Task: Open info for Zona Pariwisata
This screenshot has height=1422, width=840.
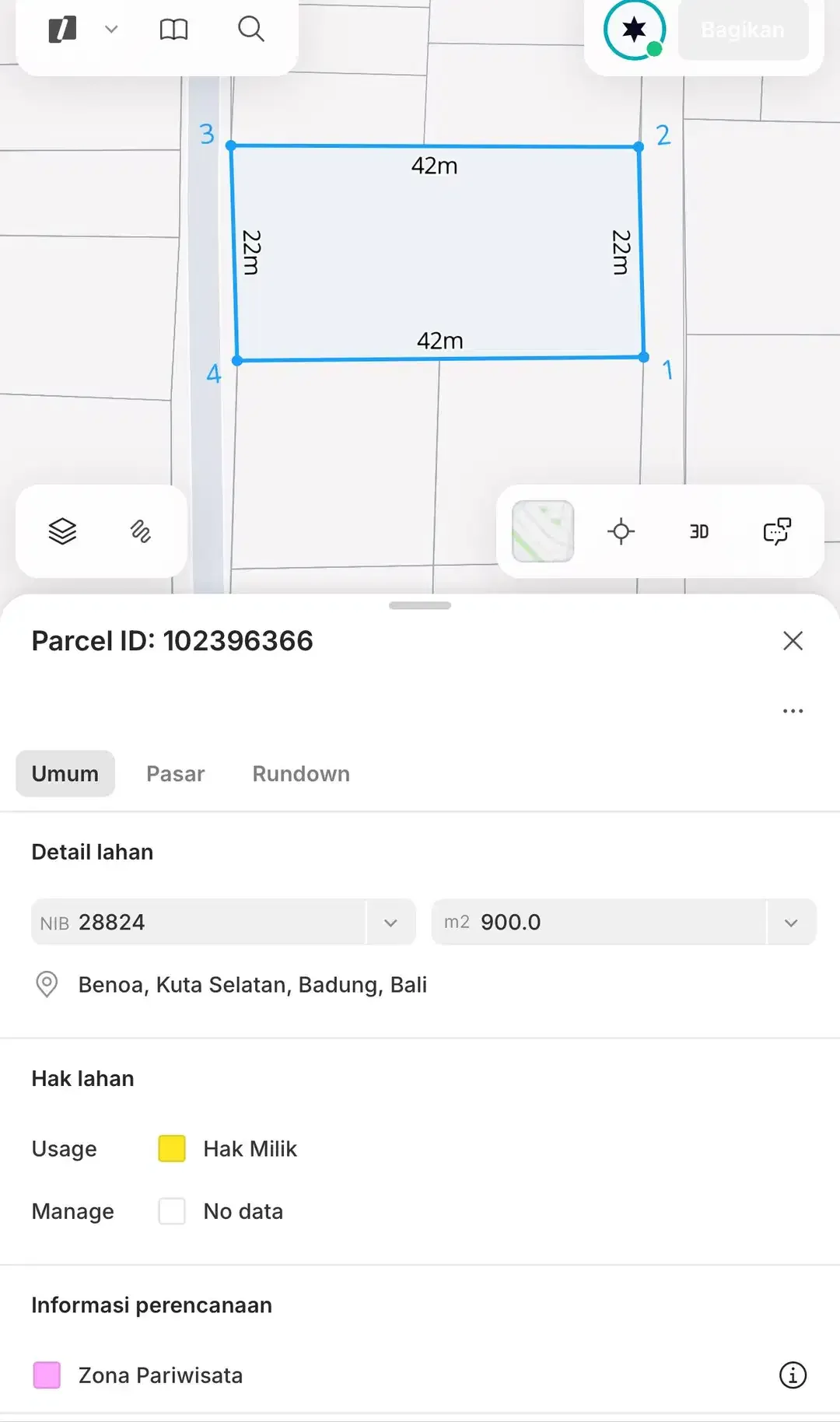Action: tap(793, 1375)
